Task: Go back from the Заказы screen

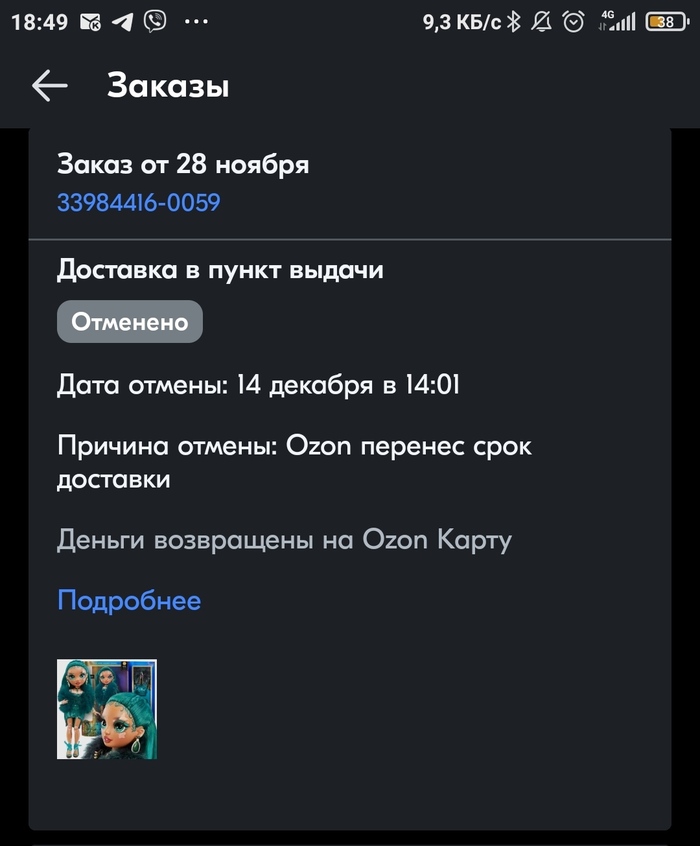Action: pos(49,86)
